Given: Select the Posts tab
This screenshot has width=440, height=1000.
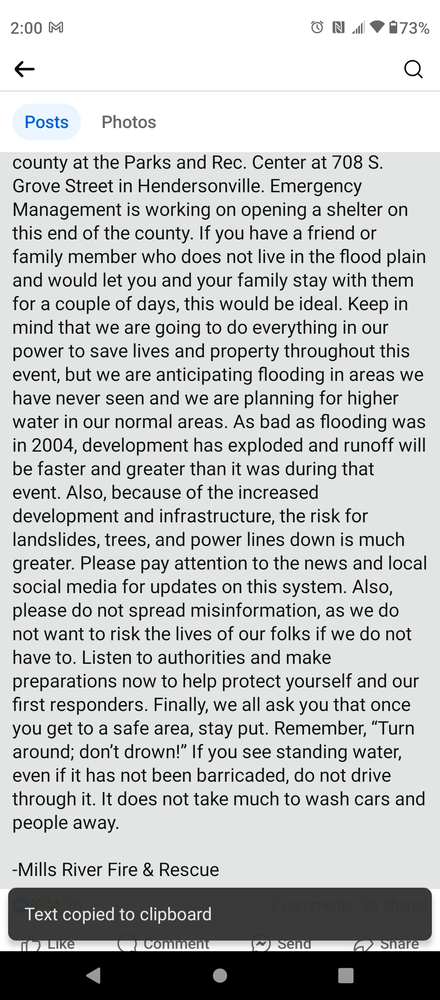Looking at the screenshot, I should tap(47, 122).
